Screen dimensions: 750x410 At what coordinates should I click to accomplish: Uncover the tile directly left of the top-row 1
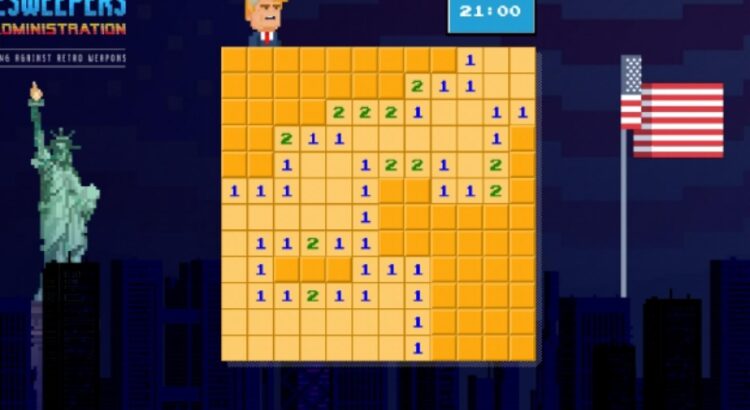pyautogui.click(x=444, y=60)
